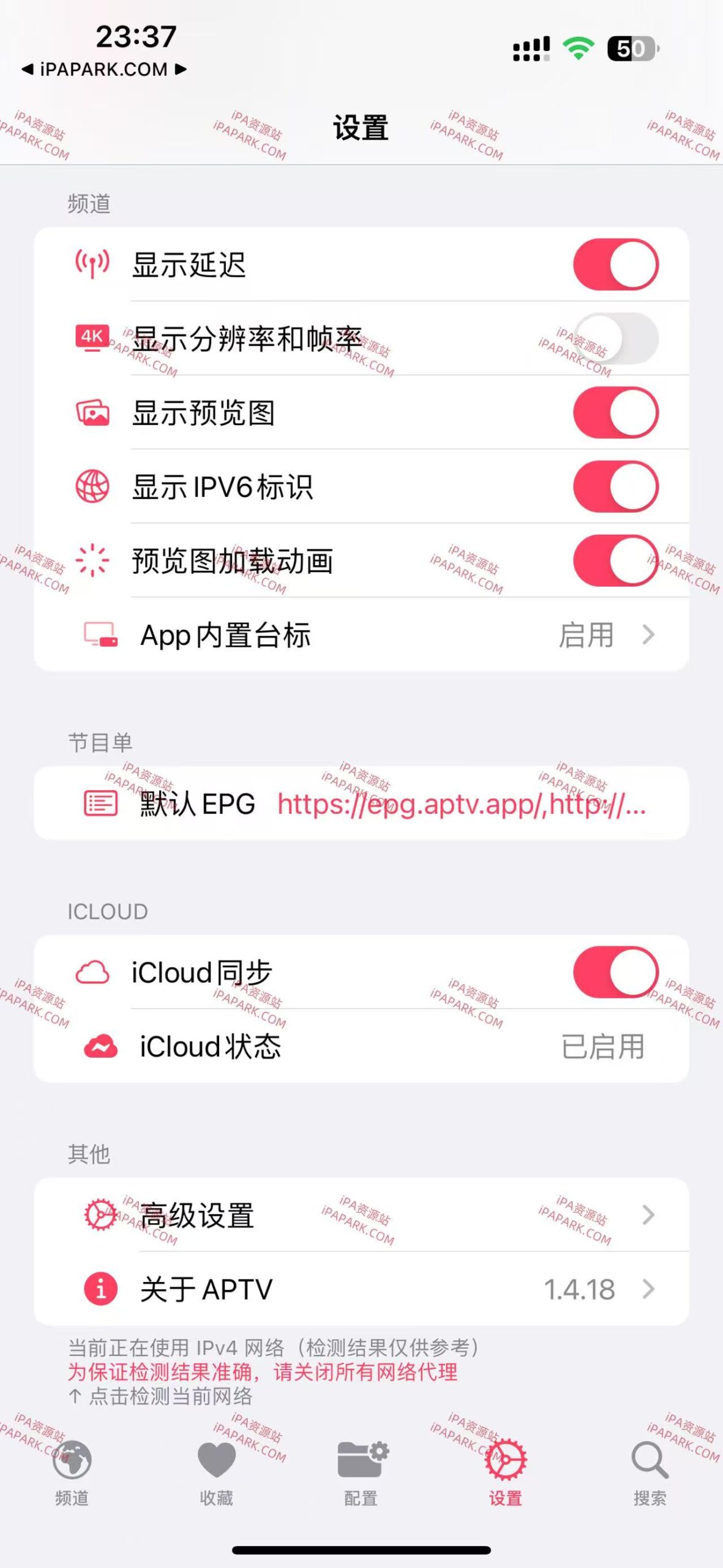Click the globe icon beside 显示 IPV6 标识
The height and width of the screenshot is (1568, 723).
[x=93, y=486]
